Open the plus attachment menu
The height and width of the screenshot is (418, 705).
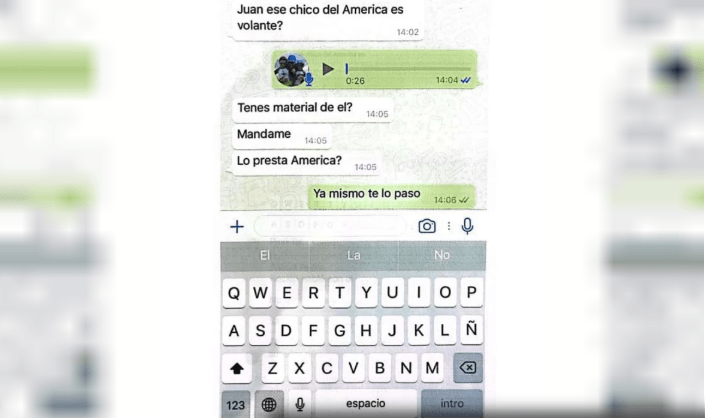[237, 226]
